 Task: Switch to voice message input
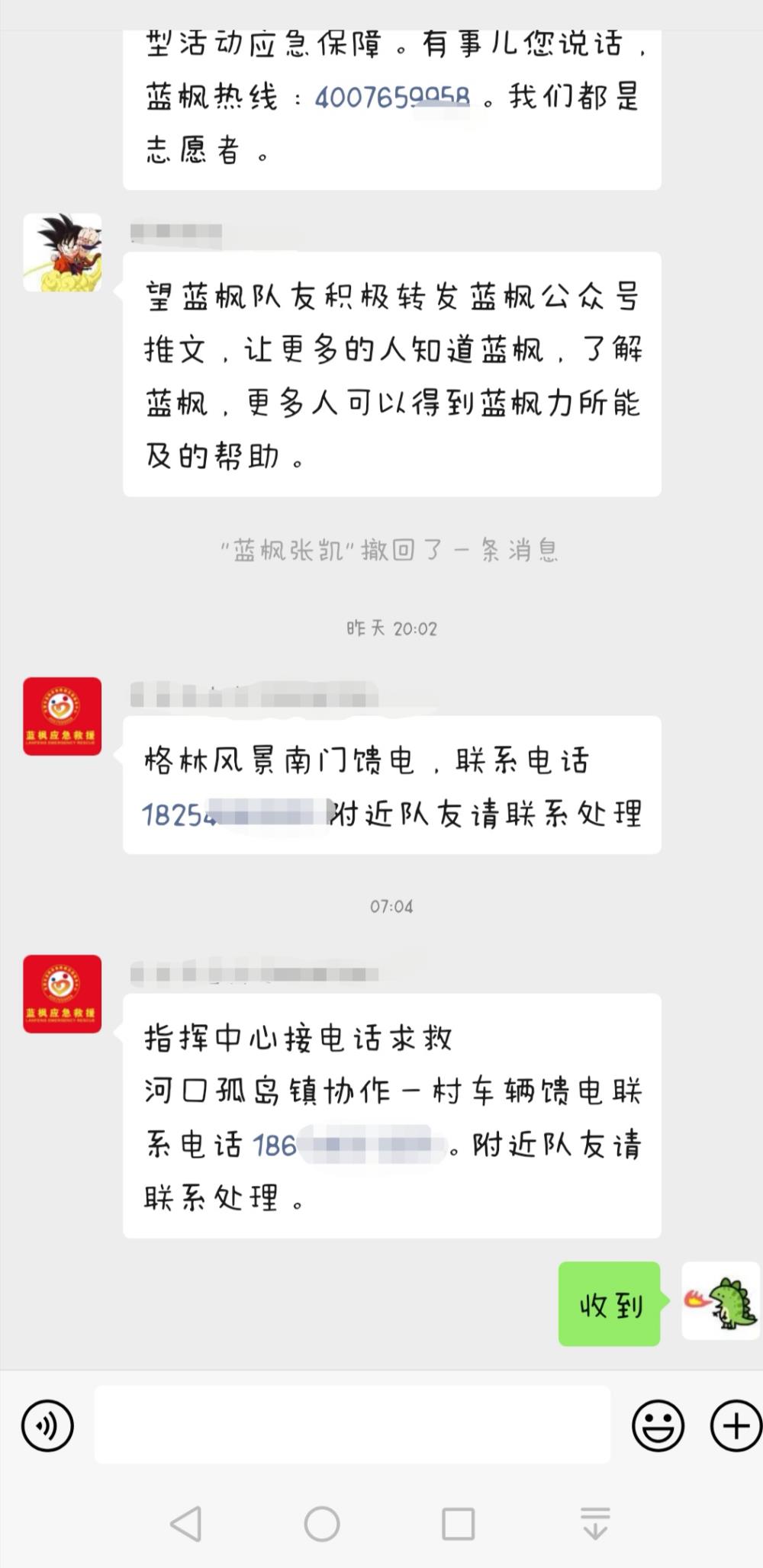(x=47, y=1425)
